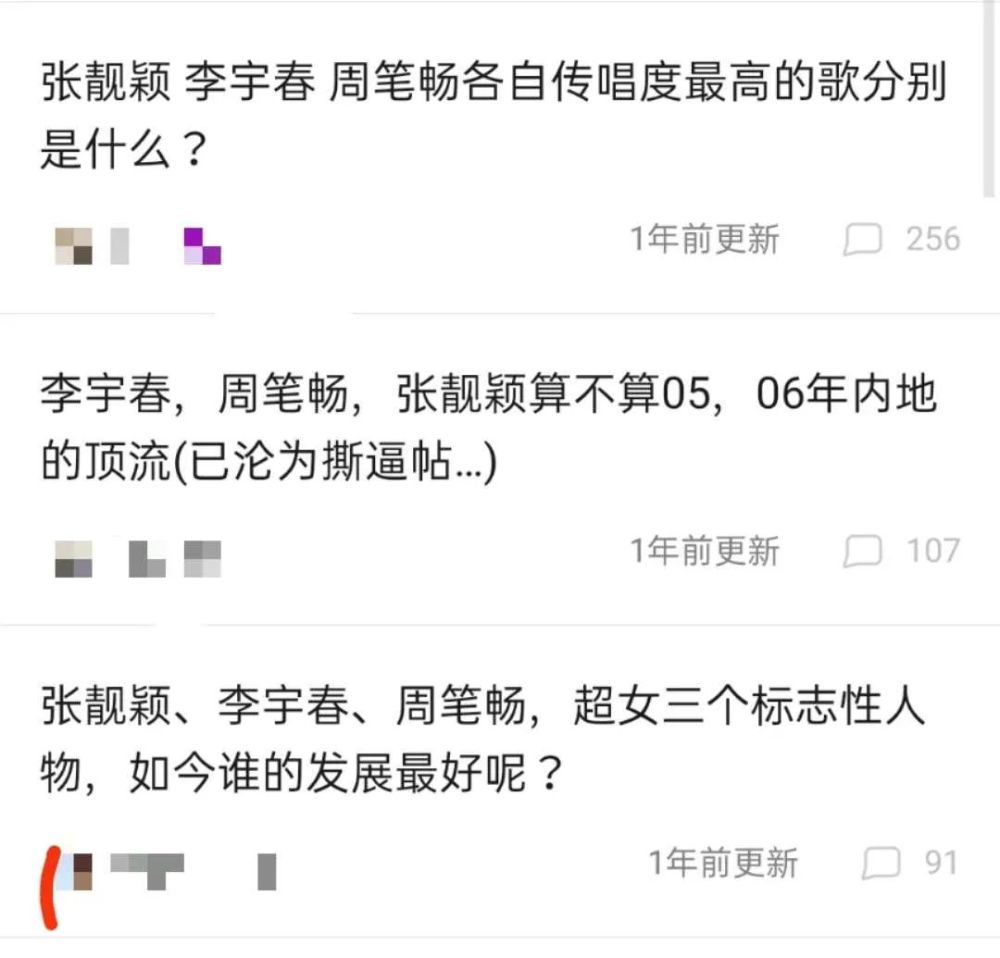View the 107 comments via the comment icon
The height and width of the screenshot is (958, 1000).
pyautogui.click(x=863, y=551)
